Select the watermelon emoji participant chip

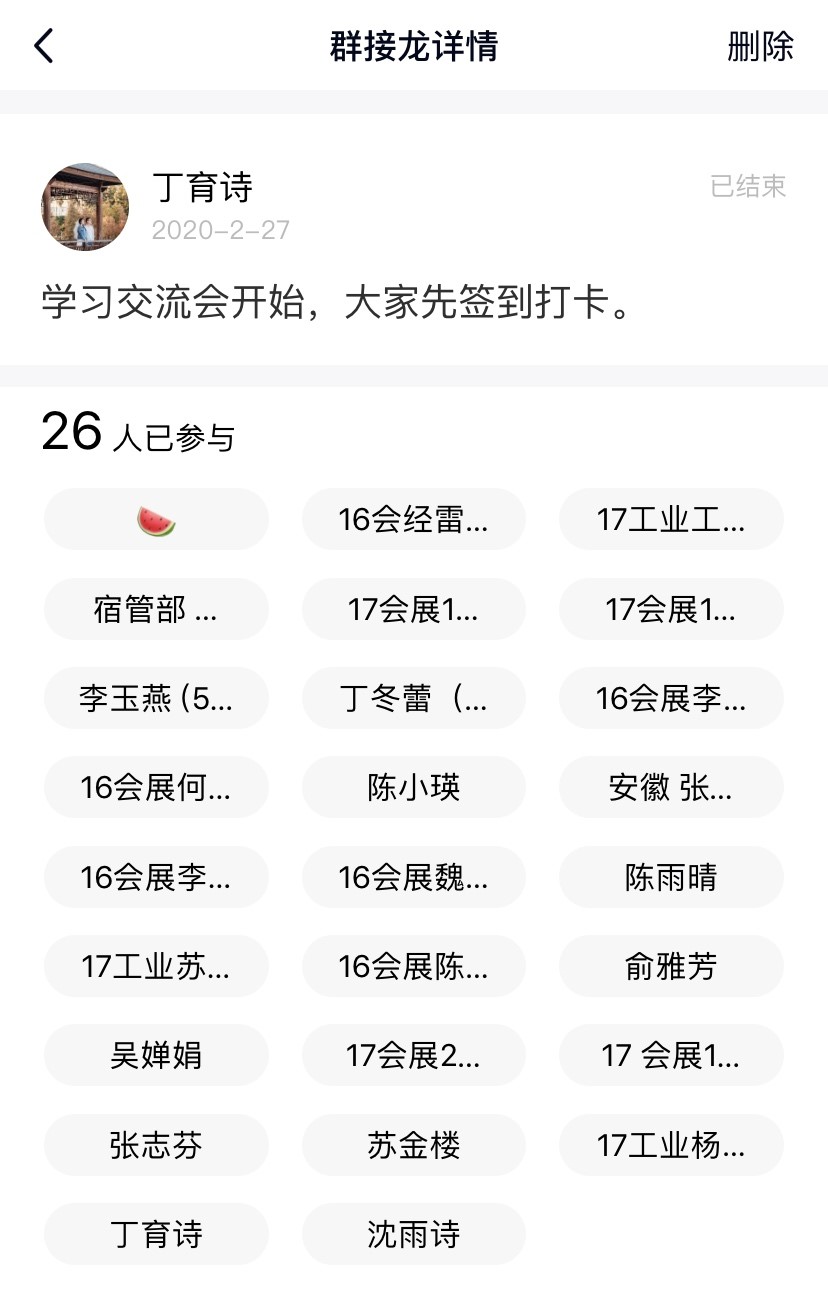(x=156, y=520)
